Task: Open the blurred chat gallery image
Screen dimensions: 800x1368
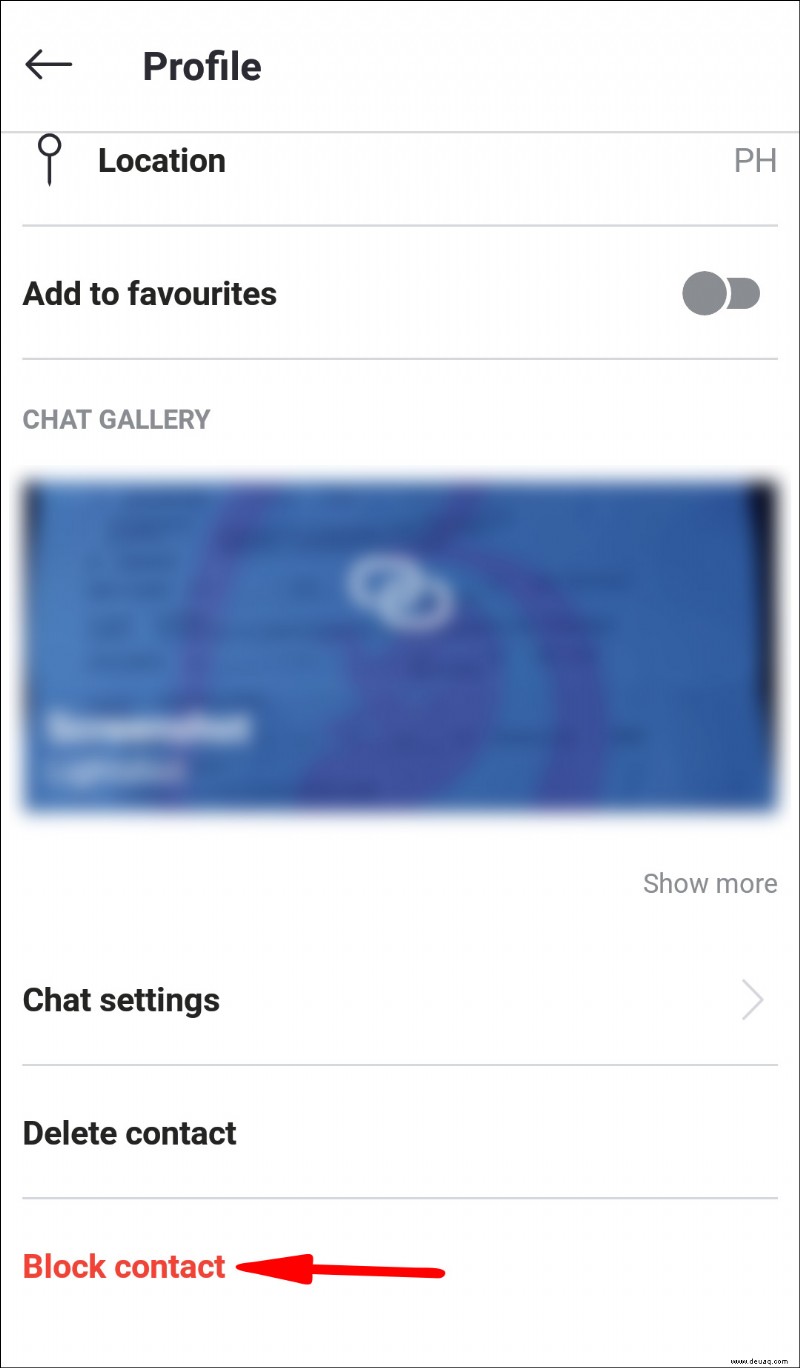Action: [400, 646]
